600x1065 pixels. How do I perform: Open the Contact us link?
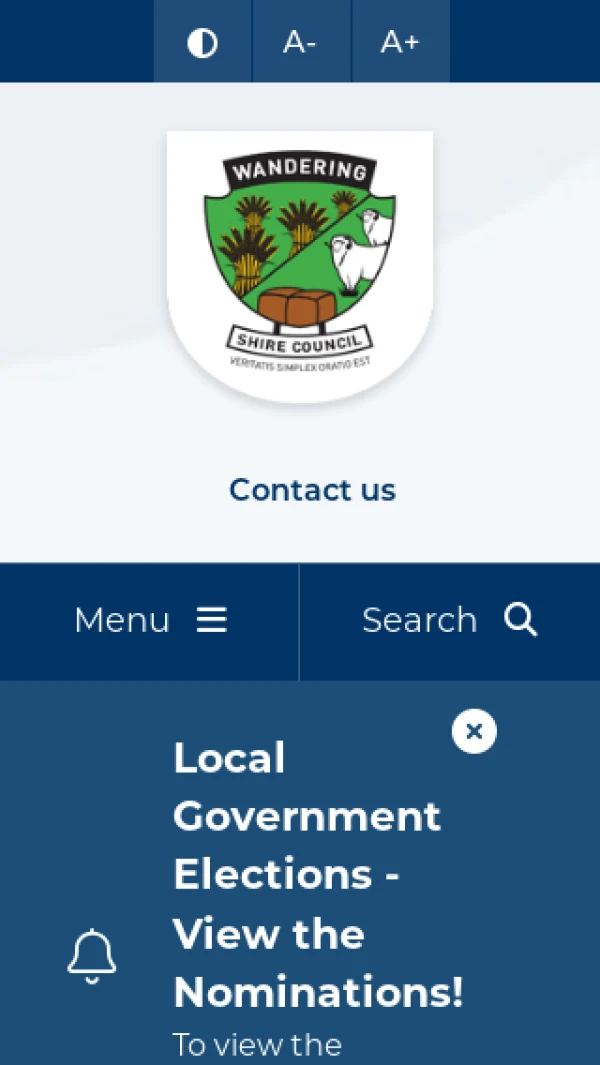312,490
